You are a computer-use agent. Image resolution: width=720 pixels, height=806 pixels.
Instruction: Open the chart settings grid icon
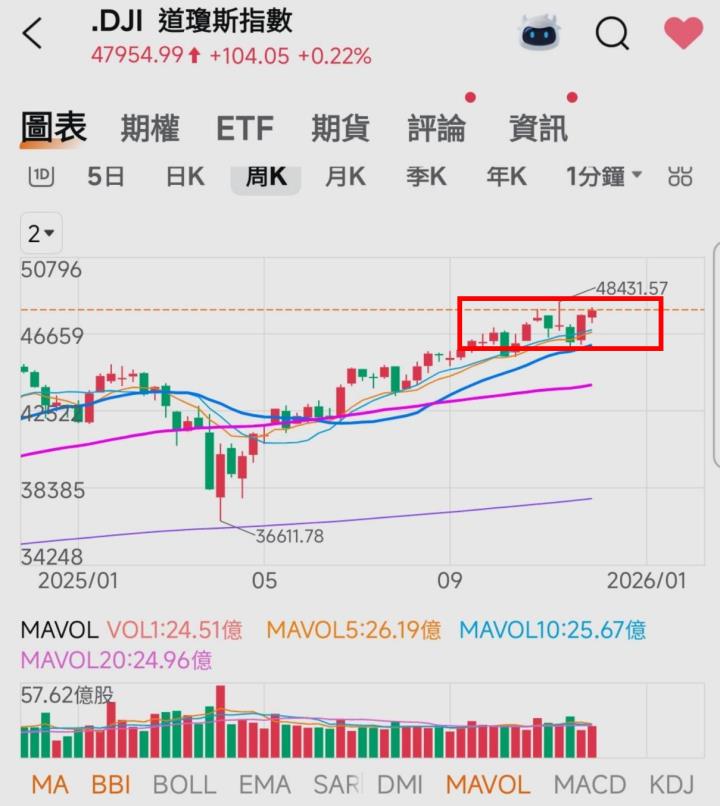click(680, 177)
